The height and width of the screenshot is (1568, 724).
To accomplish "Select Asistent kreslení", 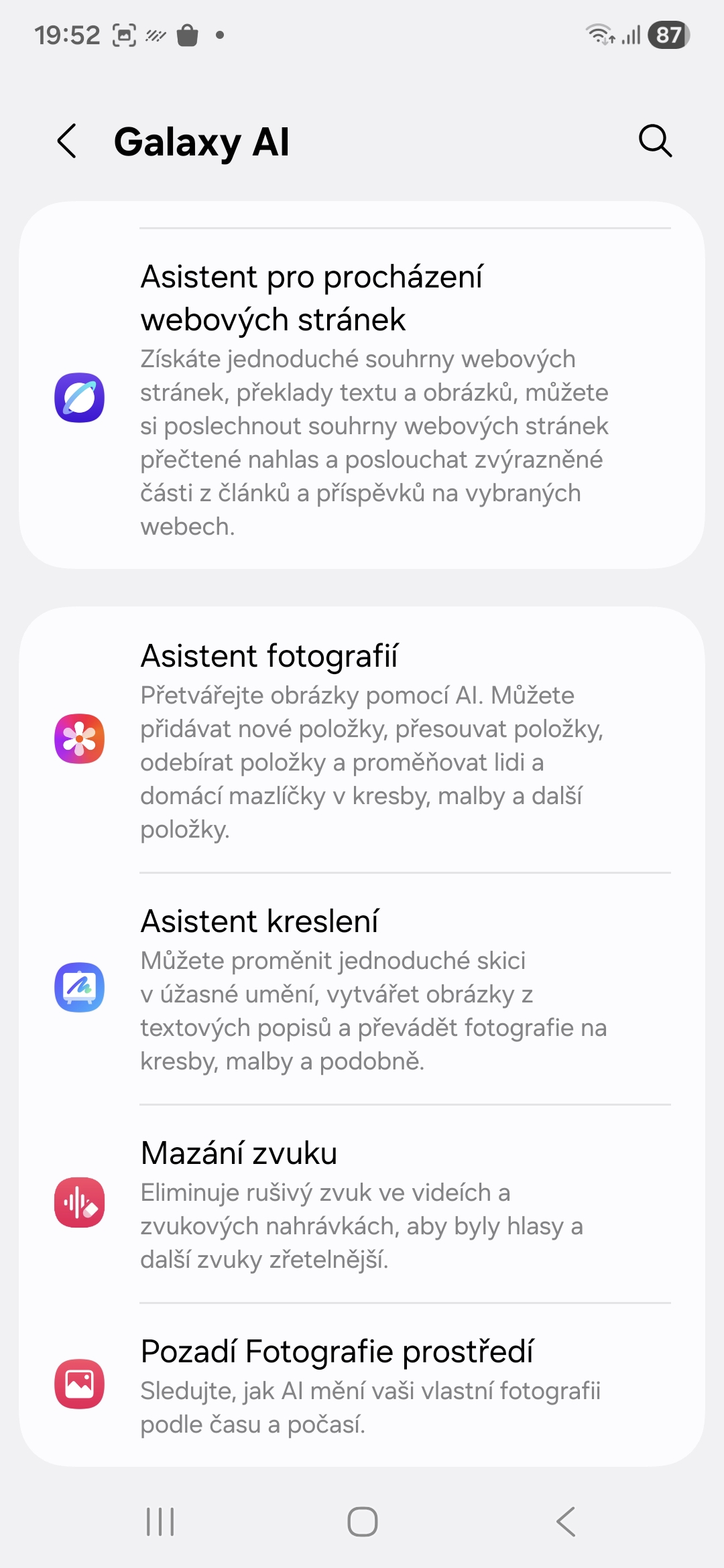I will click(x=362, y=988).
